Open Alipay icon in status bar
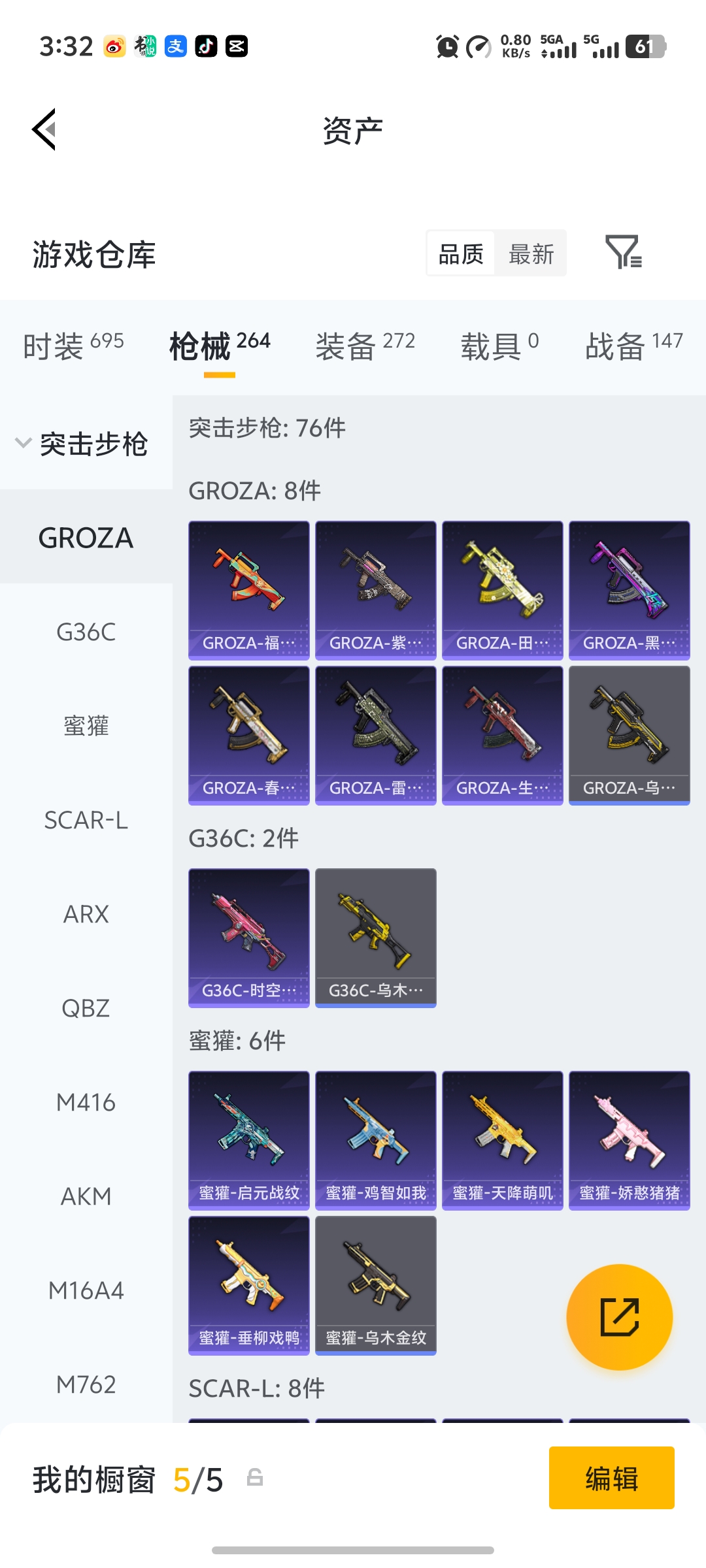Viewport: 706px width, 1568px height. point(175,46)
